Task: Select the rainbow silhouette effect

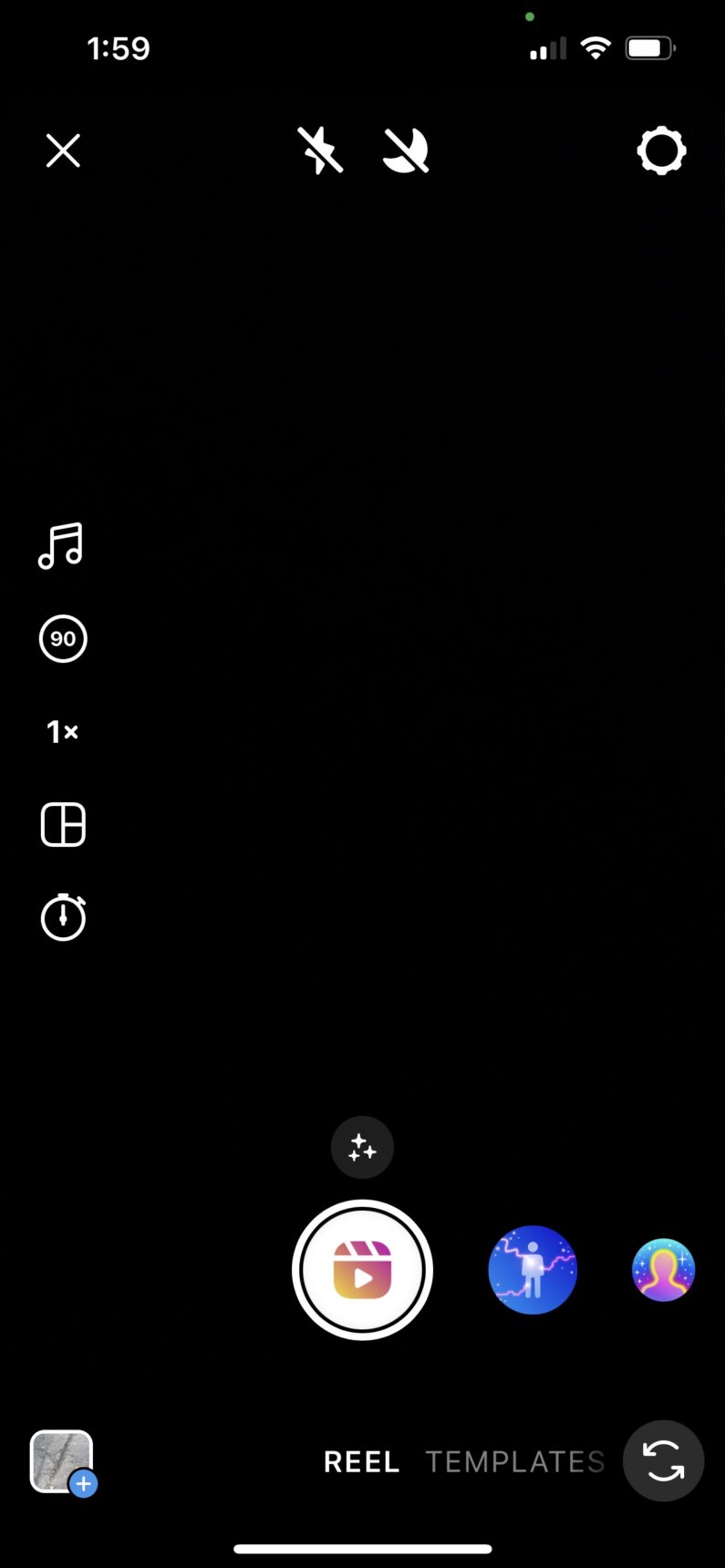Action: (x=663, y=1269)
